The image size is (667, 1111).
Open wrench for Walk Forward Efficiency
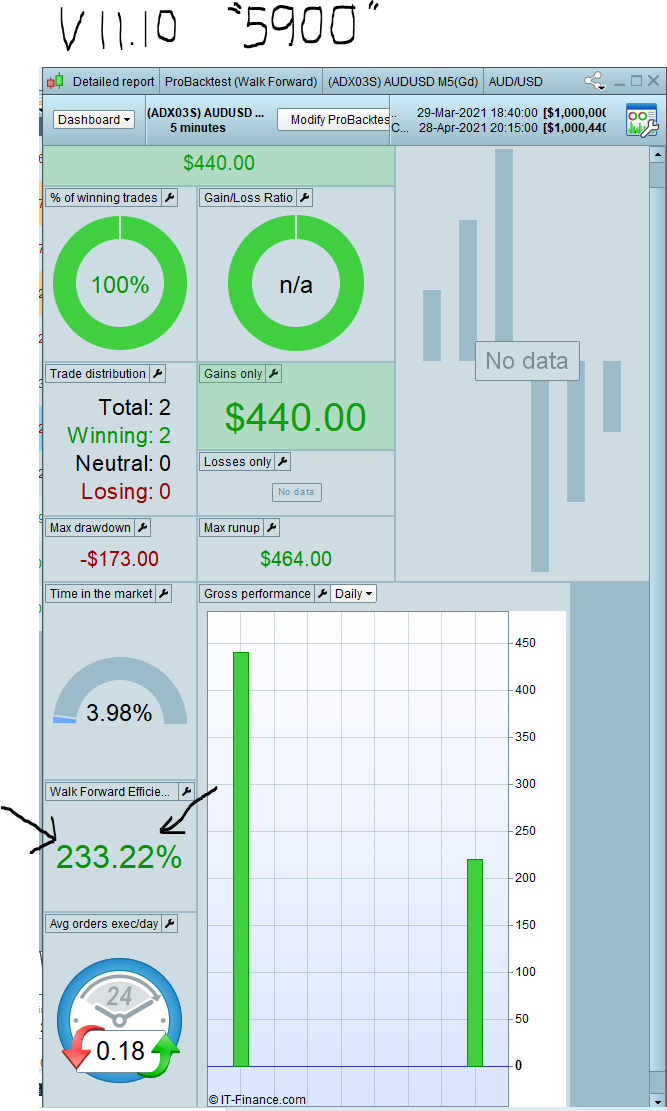(187, 791)
